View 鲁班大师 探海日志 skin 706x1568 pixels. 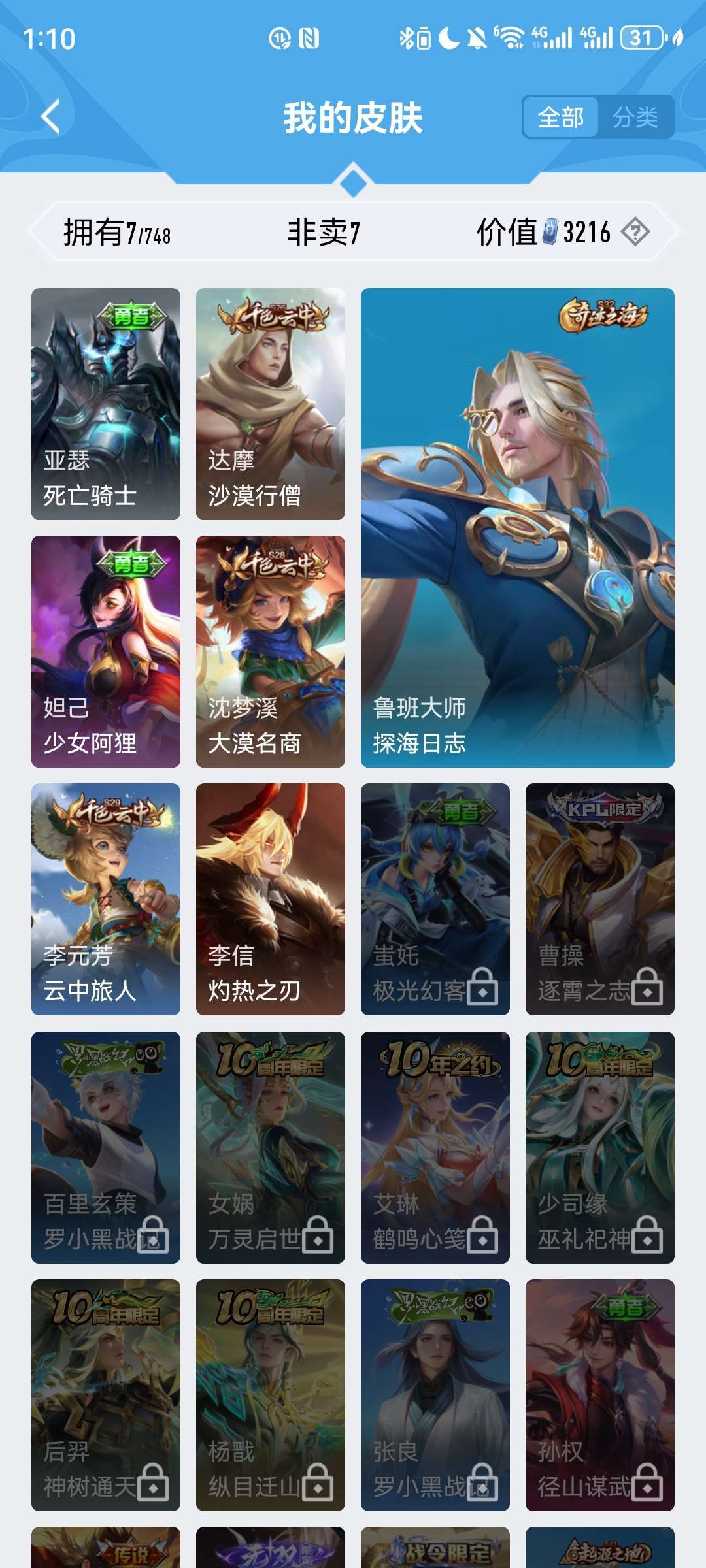coord(518,528)
